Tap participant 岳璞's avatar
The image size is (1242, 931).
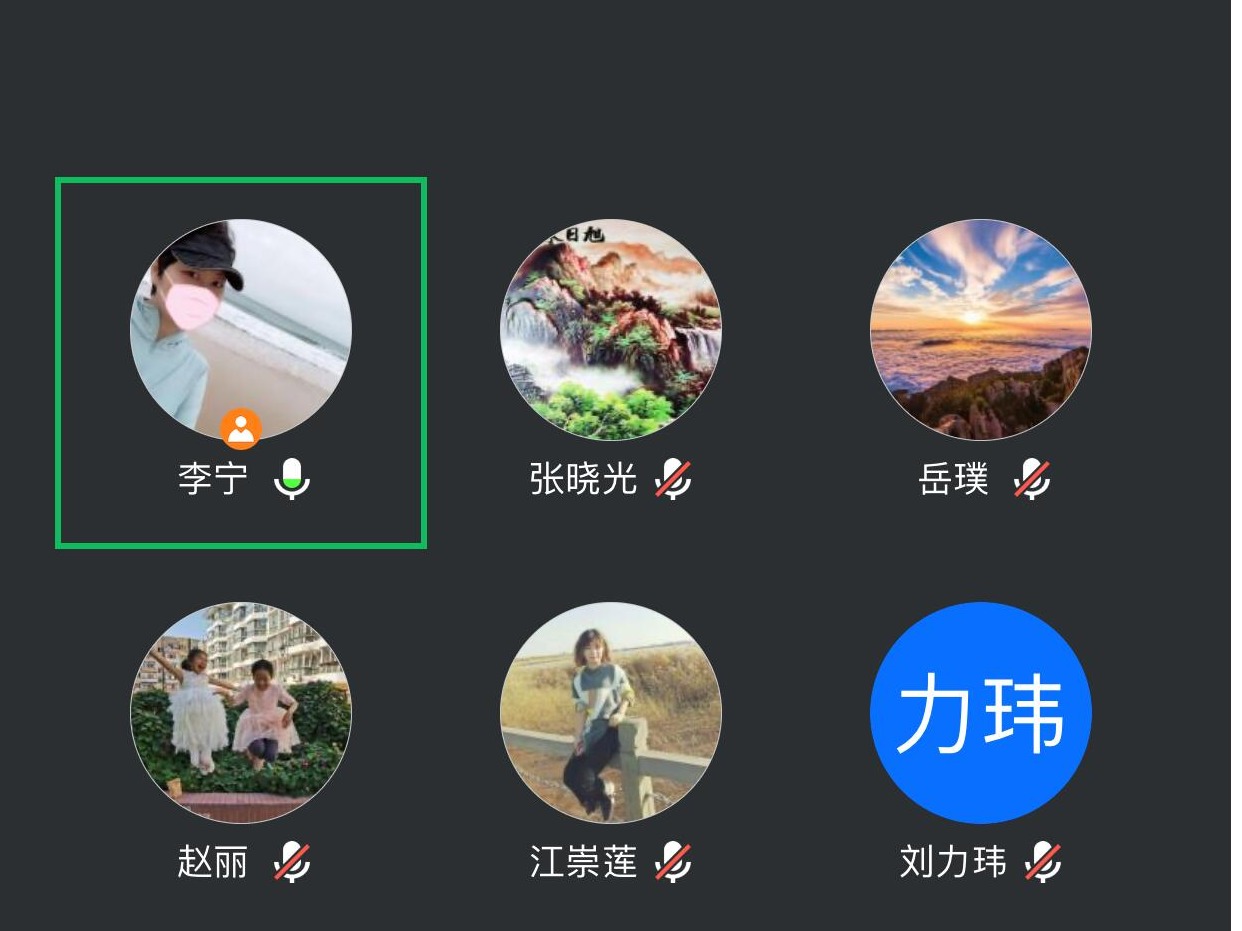click(x=981, y=330)
